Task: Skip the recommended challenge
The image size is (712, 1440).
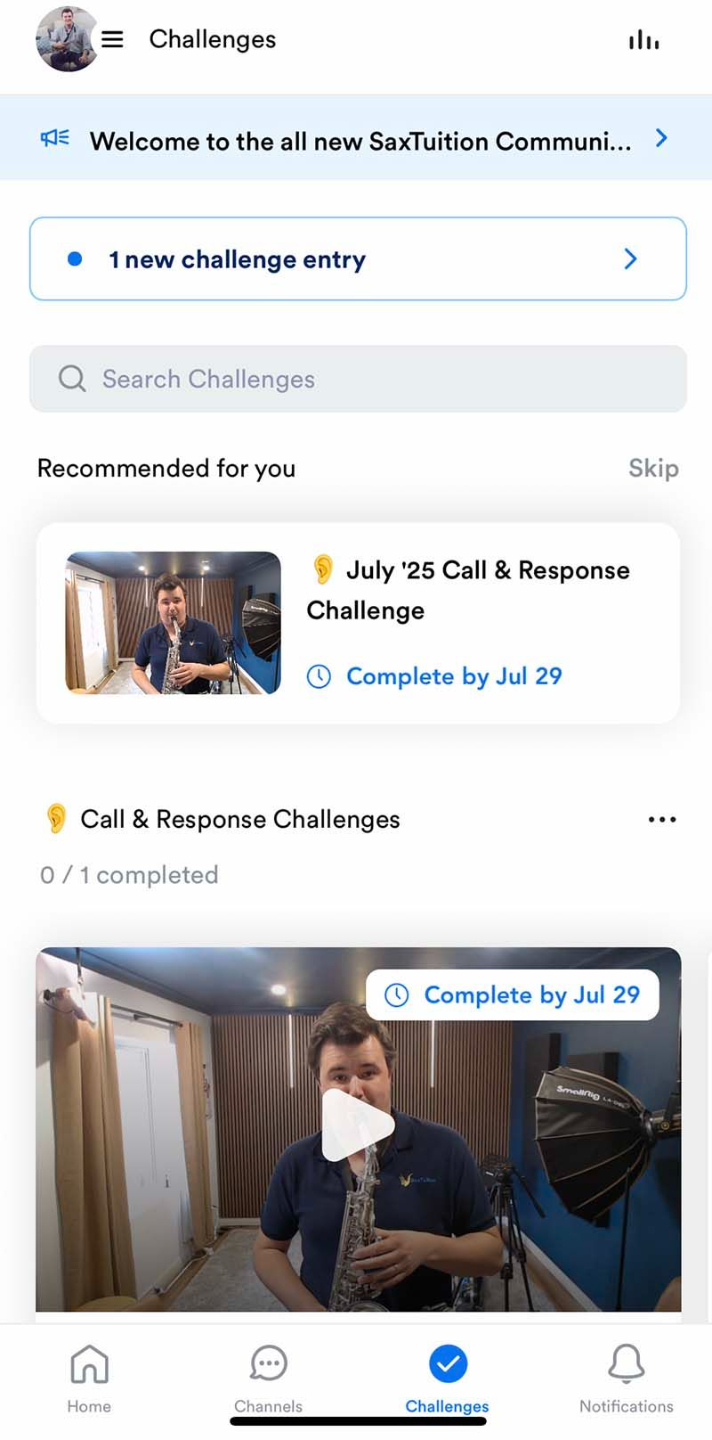Action: [x=653, y=468]
